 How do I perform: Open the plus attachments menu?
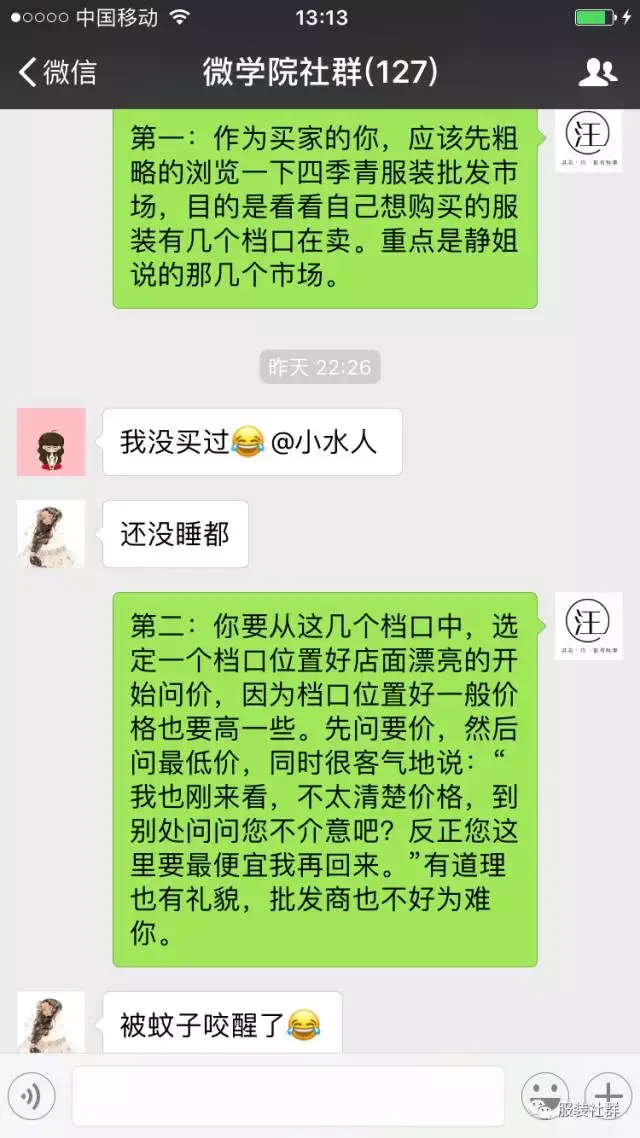608,1096
